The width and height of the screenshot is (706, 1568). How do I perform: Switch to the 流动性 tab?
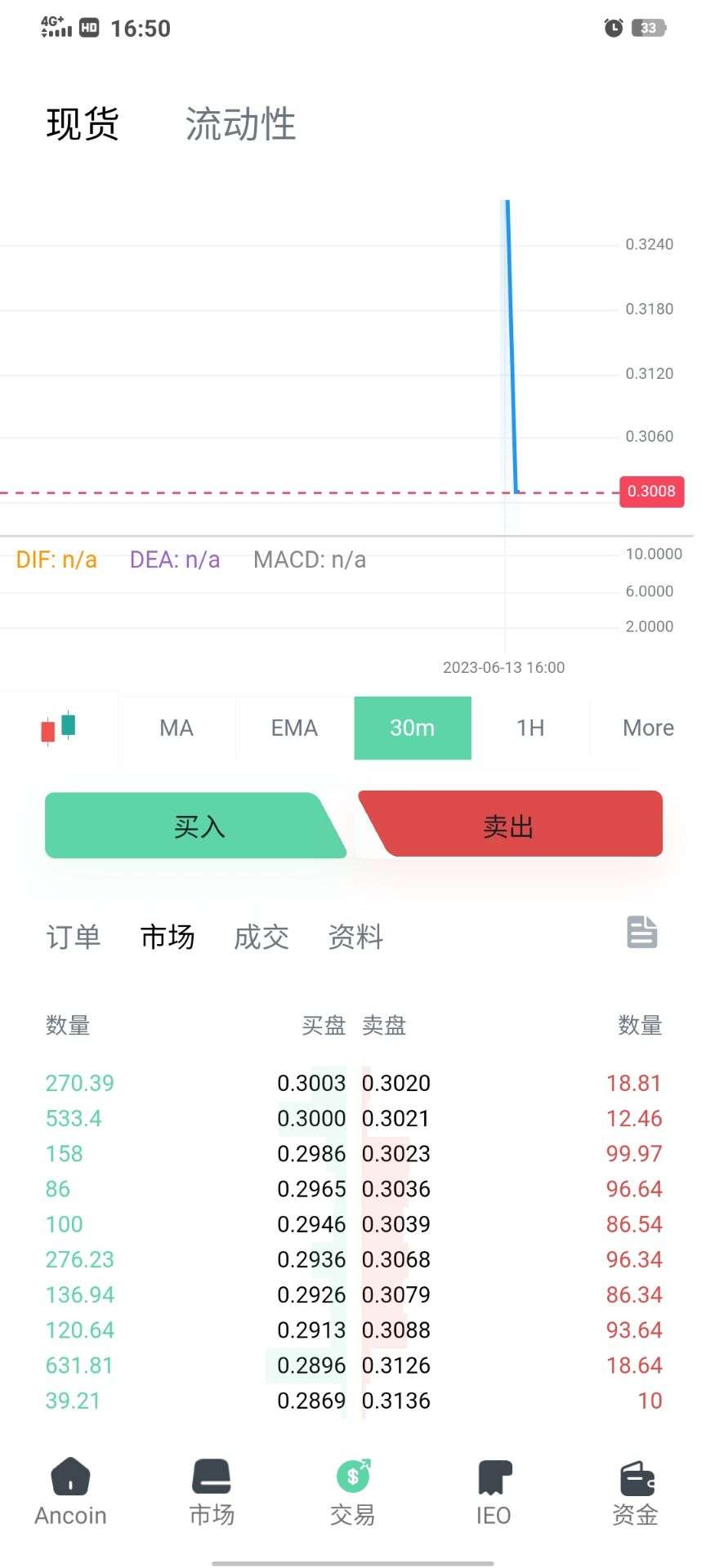[240, 124]
